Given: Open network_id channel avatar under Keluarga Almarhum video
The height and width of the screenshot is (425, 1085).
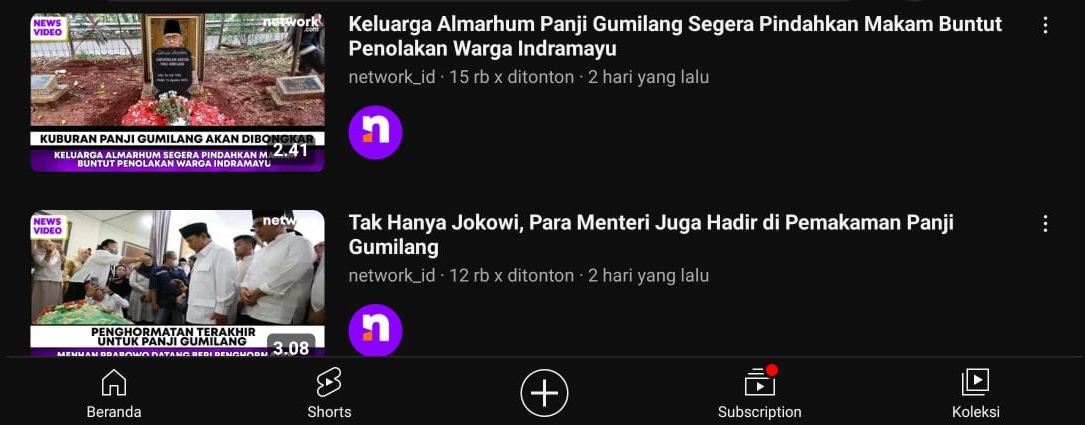Looking at the screenshot, I should [x=375, y=132].
